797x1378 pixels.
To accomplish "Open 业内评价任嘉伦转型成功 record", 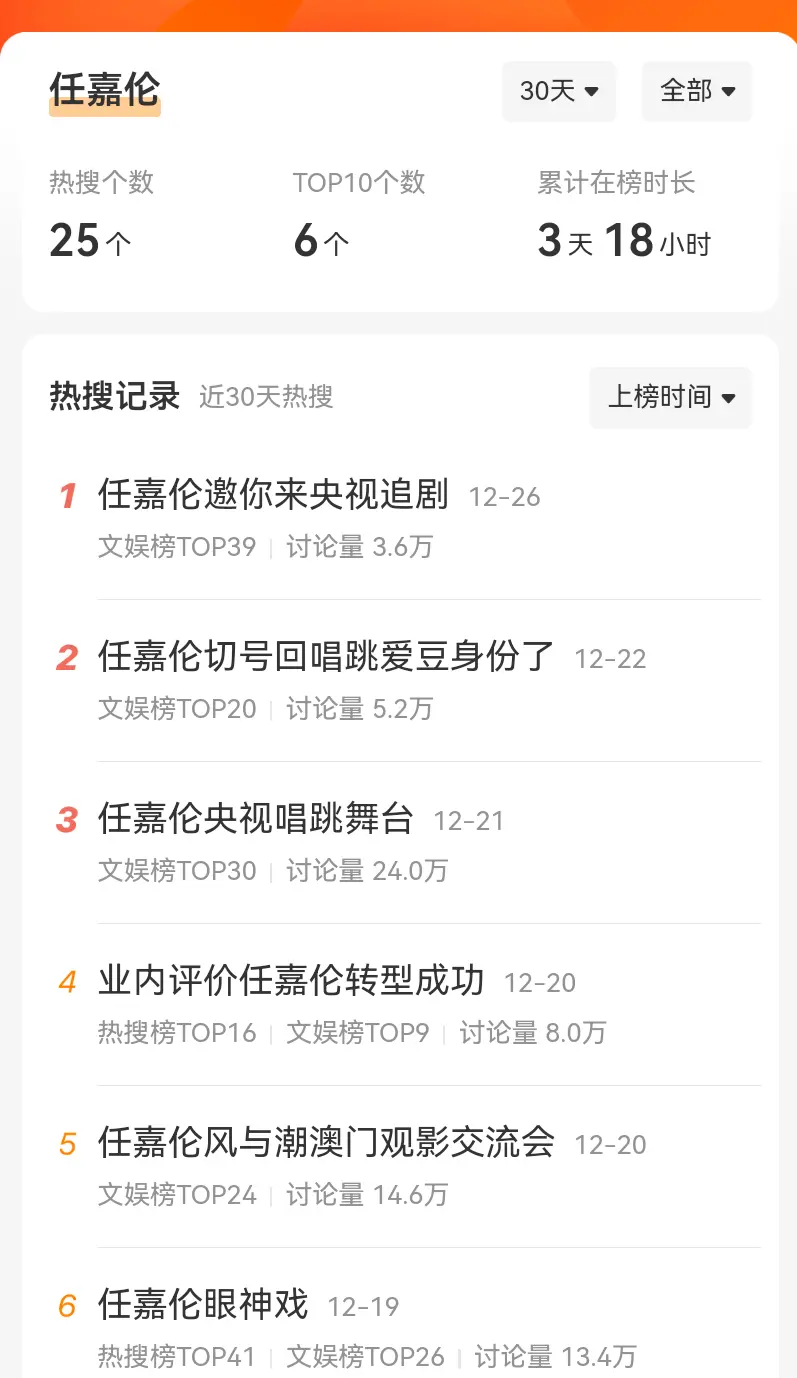I will pyautogui.click(x=291, y=981).
